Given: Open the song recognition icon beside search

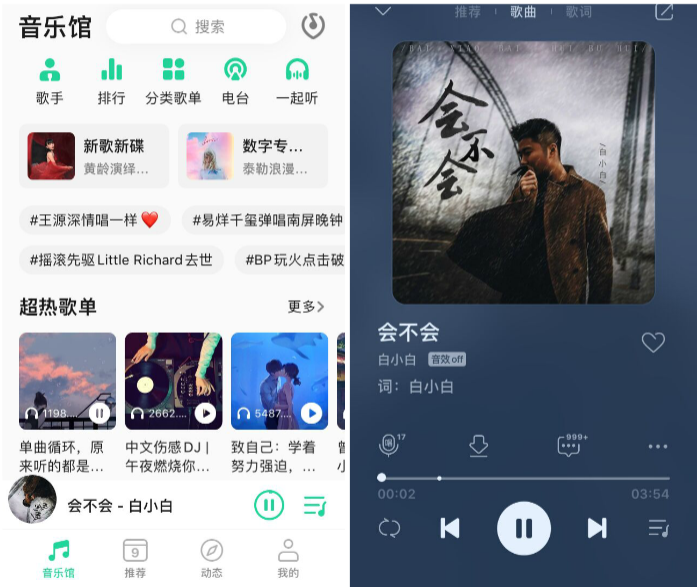Looking at the screenshot, I should (313, 26).
